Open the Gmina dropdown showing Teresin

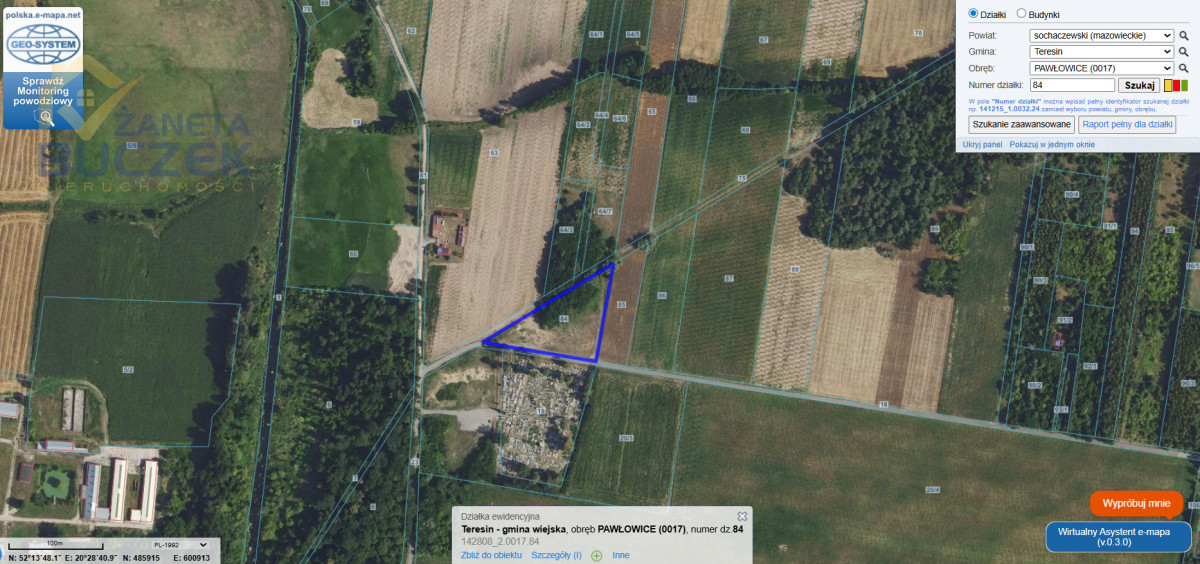(x=1101, y=52)
